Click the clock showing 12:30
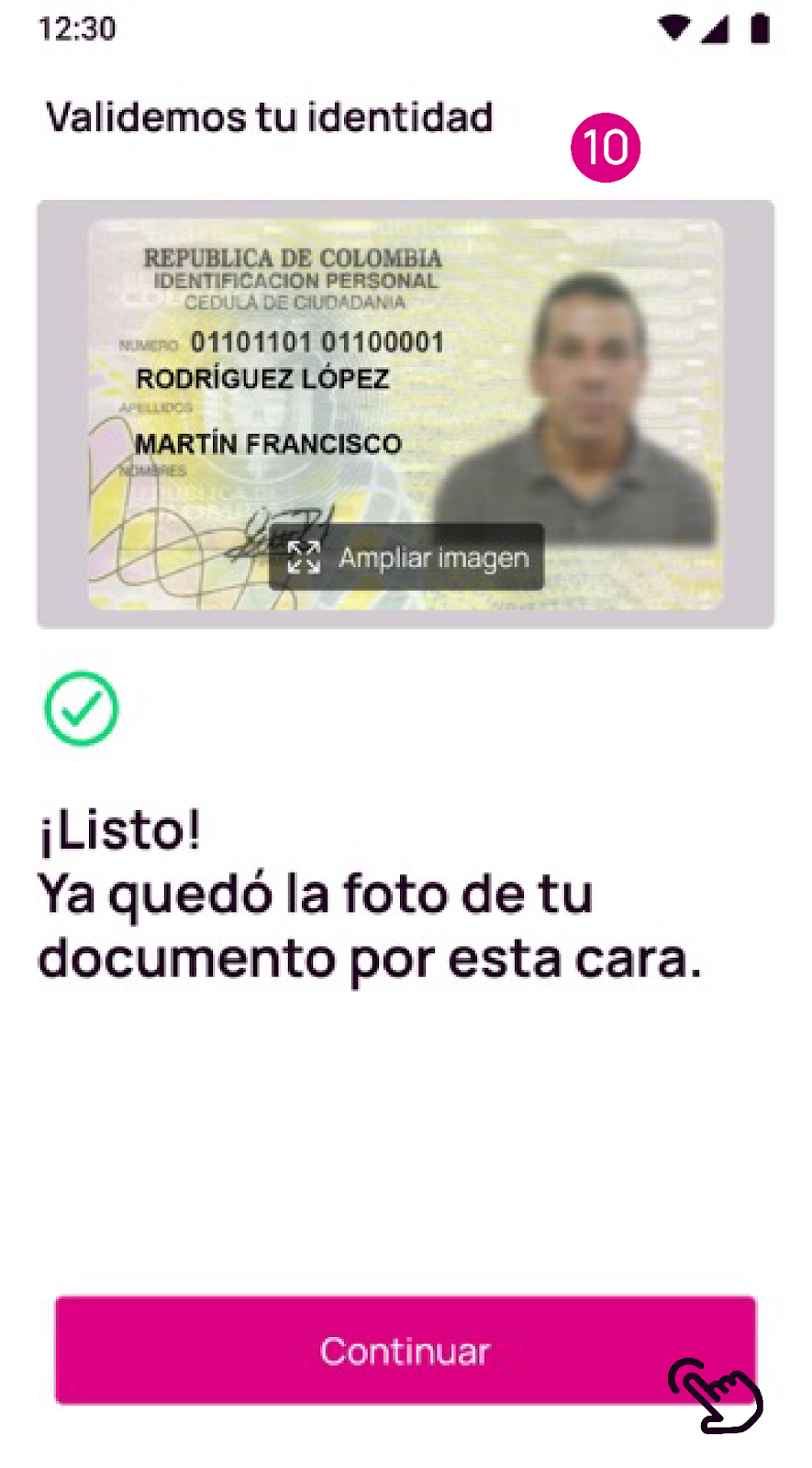Viewport: 812px width, 1468px height. (x=77, y=28)
